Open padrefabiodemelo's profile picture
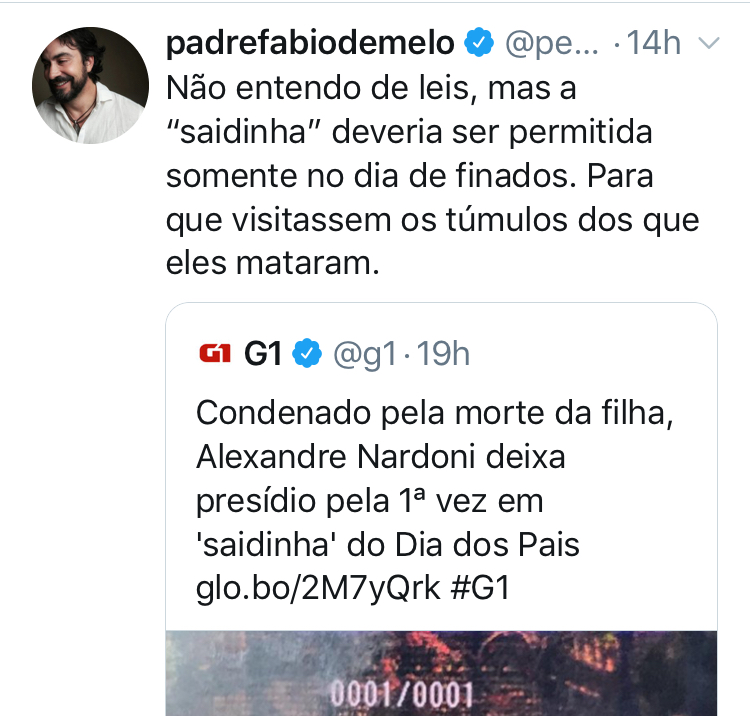This screenshot has width=750, height=716. (90, 85)
